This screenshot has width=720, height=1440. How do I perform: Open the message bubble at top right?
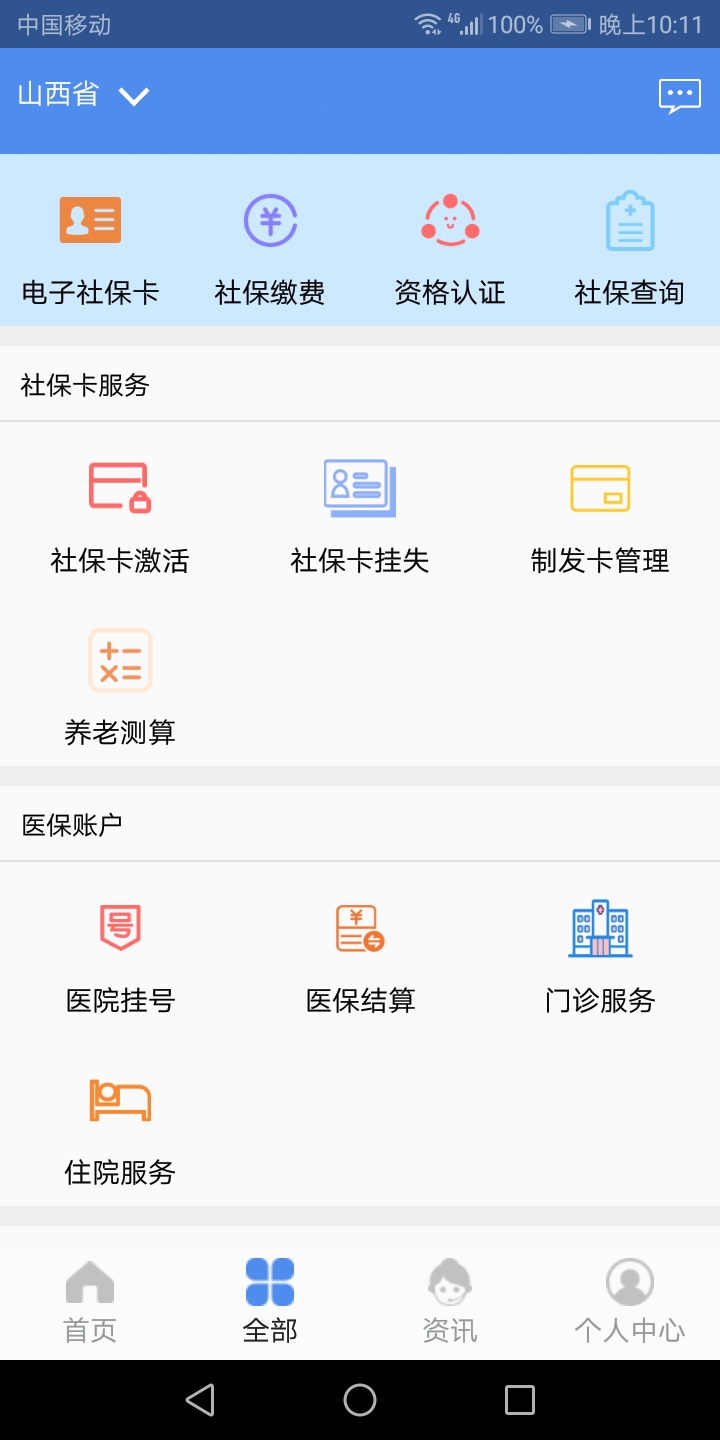680,94
